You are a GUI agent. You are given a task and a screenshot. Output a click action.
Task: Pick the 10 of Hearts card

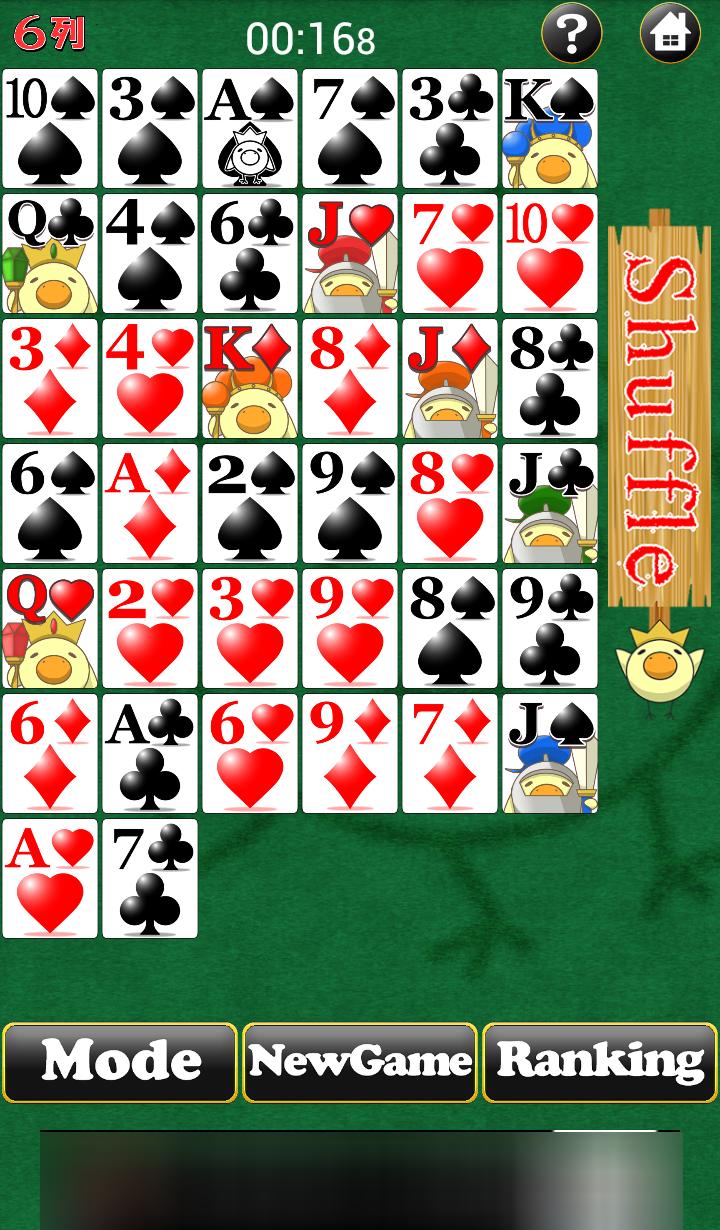[x=550, y=253]
